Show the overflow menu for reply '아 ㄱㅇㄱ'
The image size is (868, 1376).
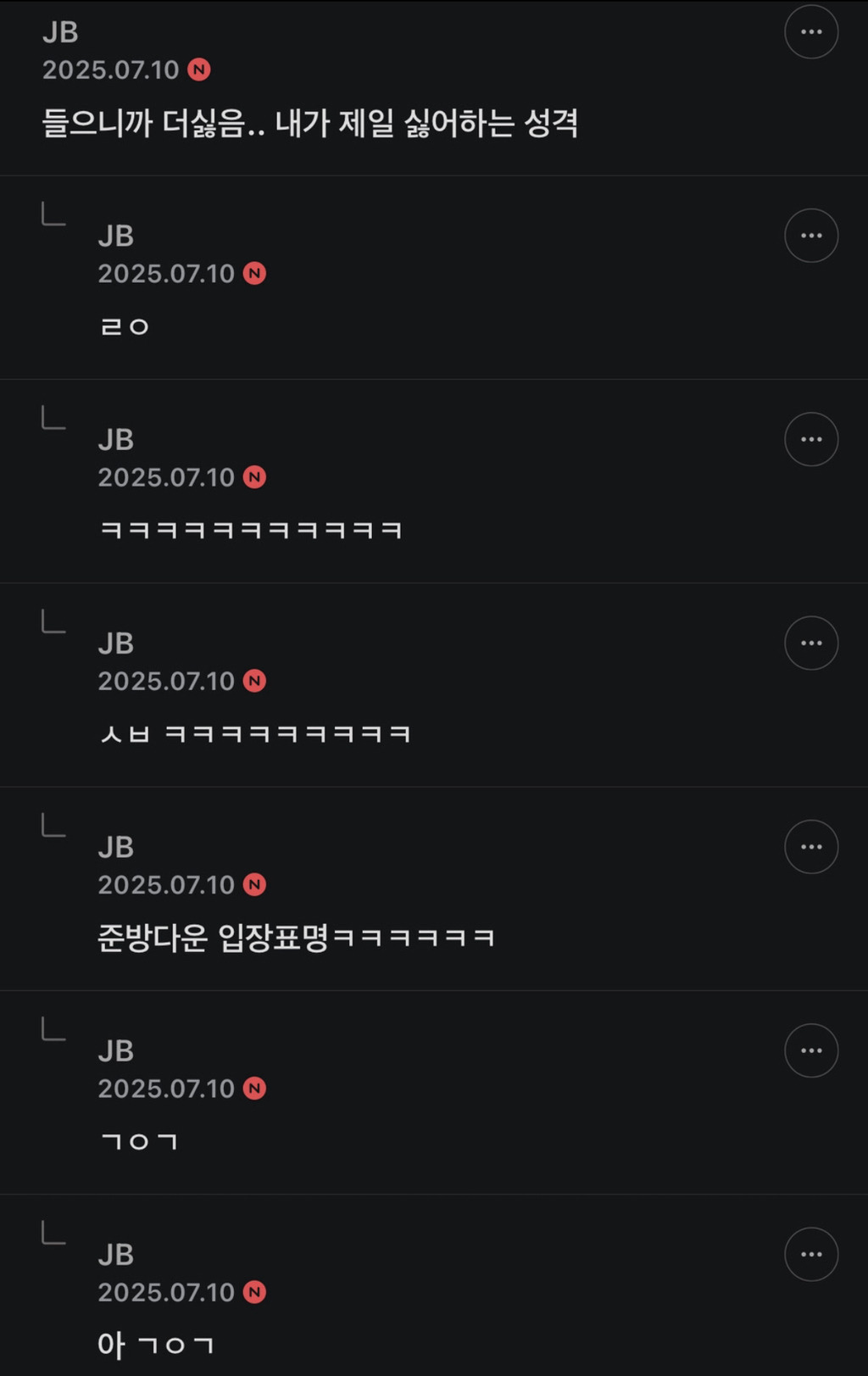click(811, 1254)
